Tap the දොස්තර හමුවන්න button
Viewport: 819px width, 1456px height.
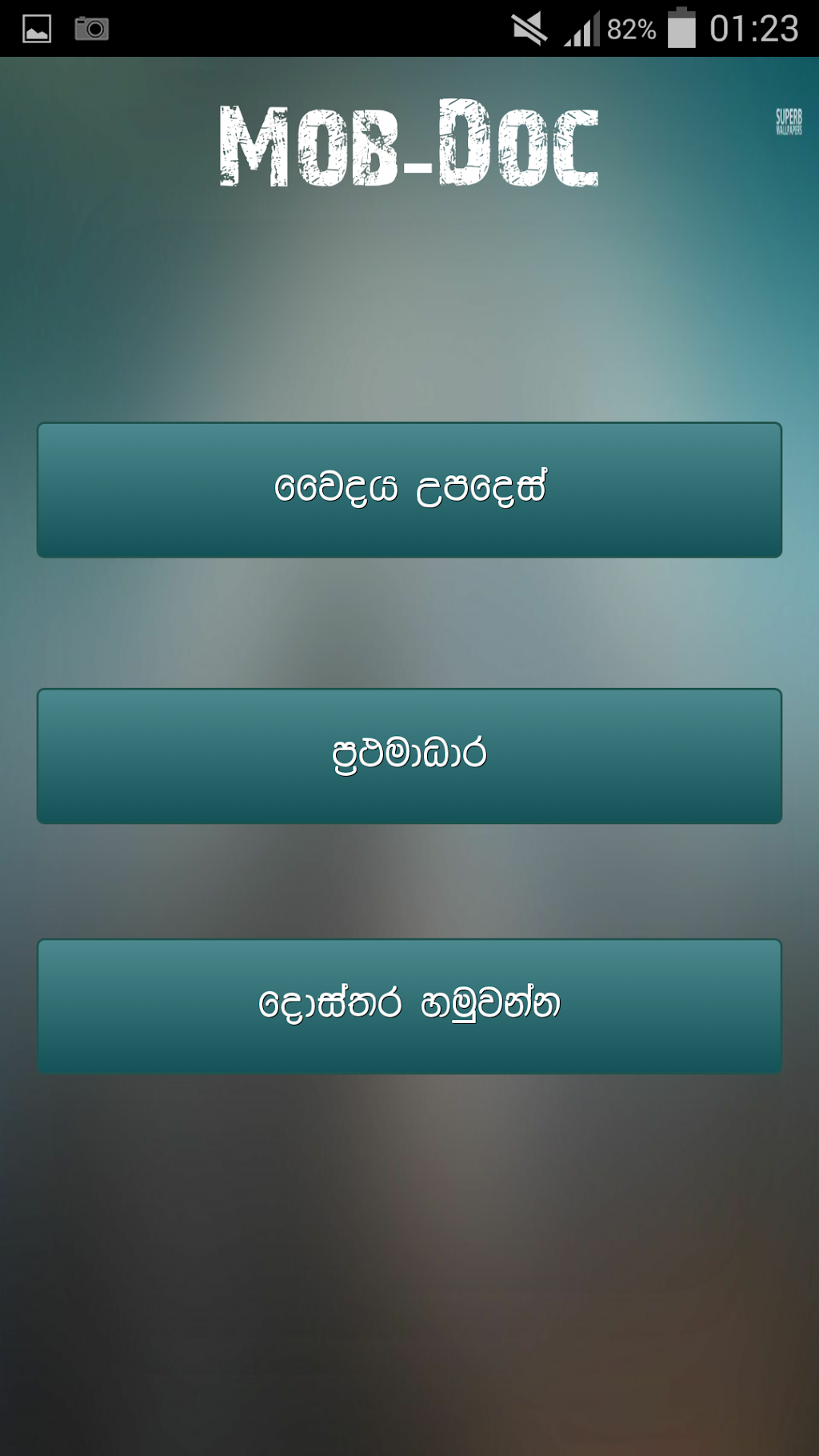pyautogui.click(x=409, y=1006)
